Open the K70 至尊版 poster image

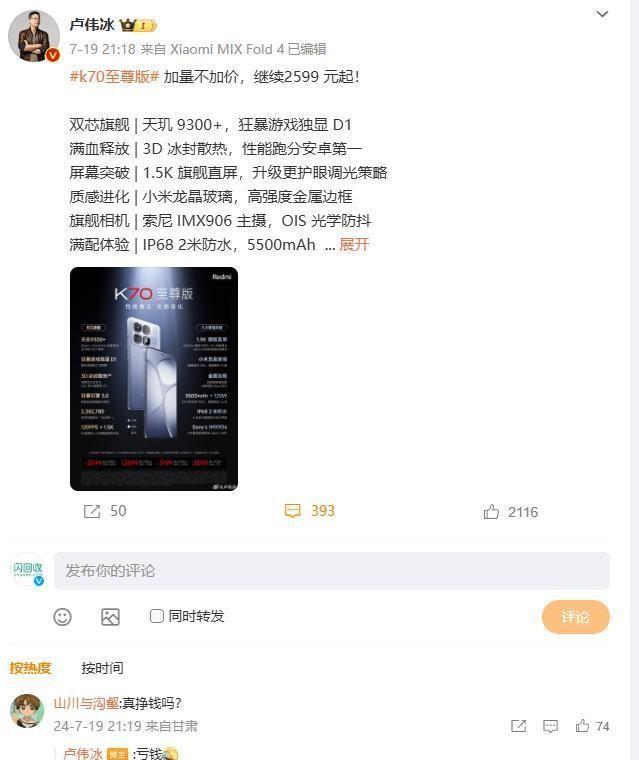click(x=154, y=379)
